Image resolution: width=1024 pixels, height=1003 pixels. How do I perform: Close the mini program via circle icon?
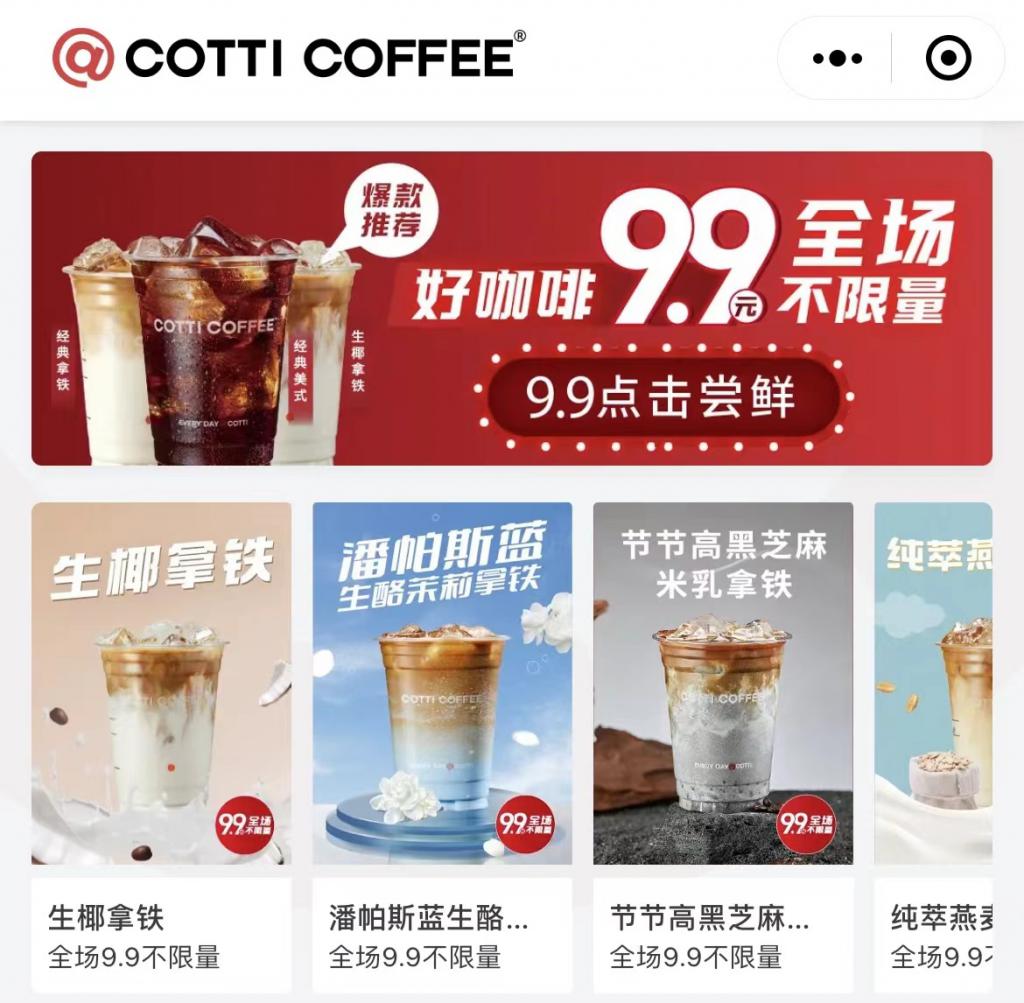tap(948, 59)
